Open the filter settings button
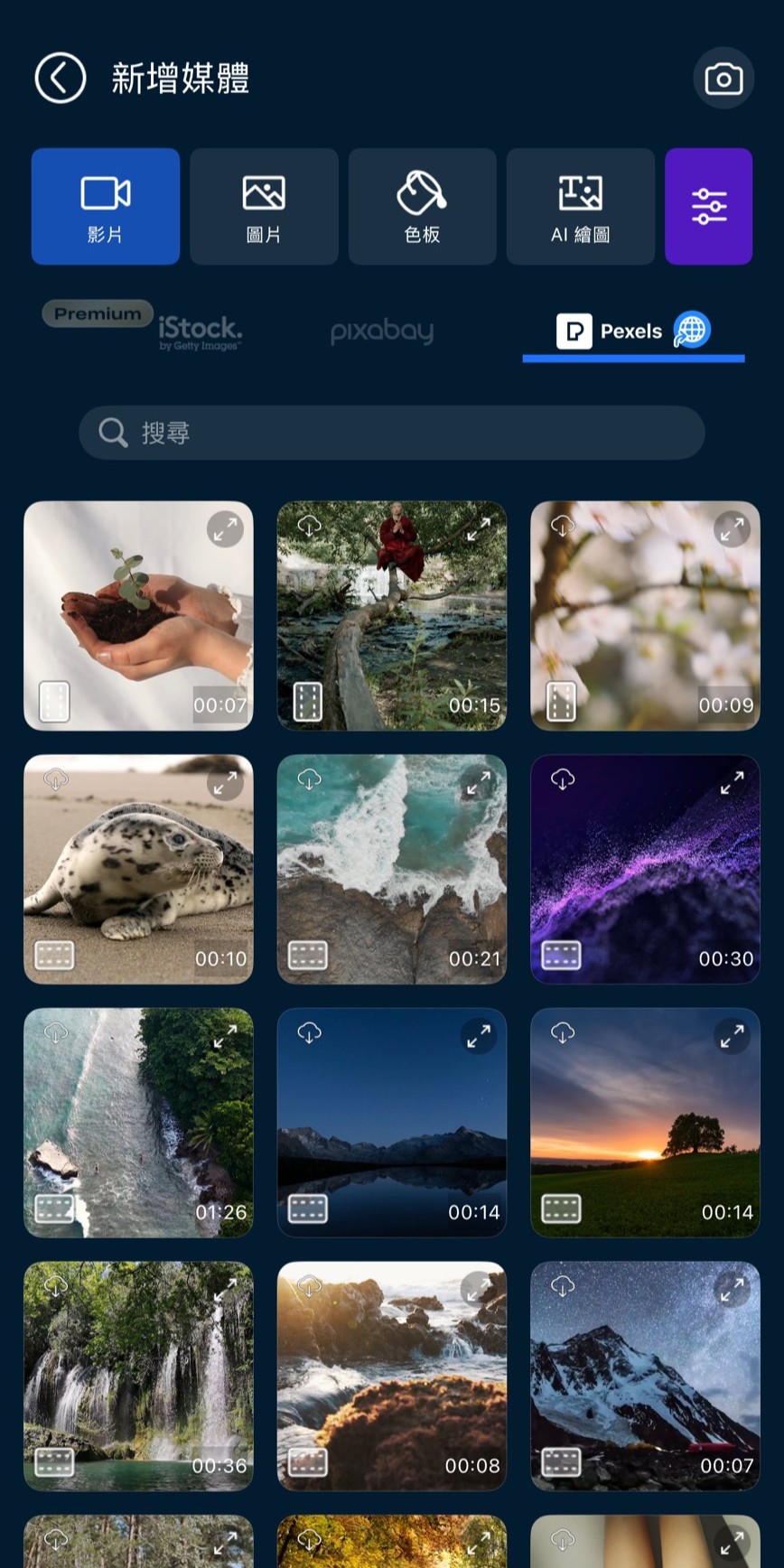This screenshot has width=784, height=1568. pyautogui.click(x=708, y=207)
